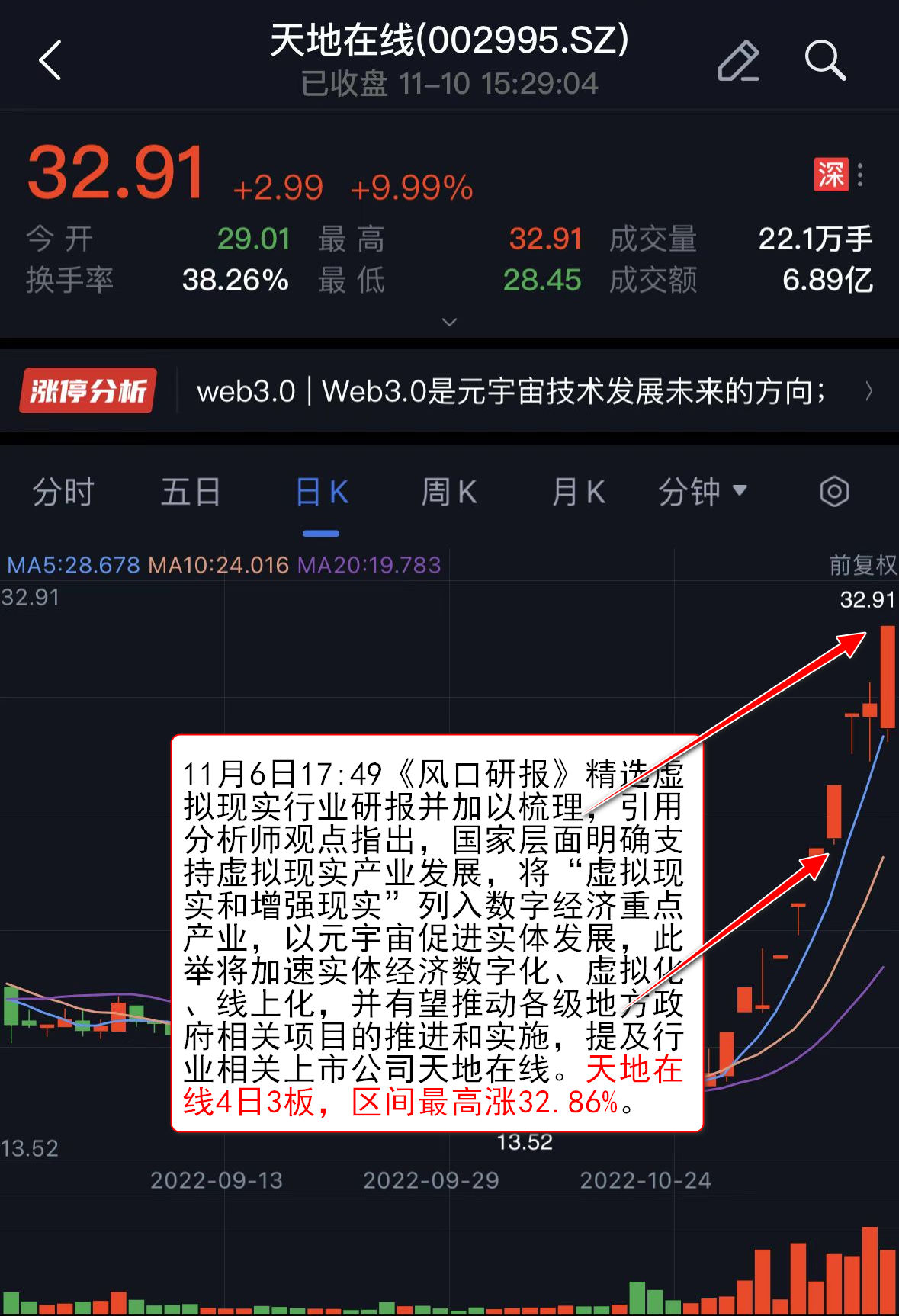
Task: Switch to the 五日 chart tab
Action: click(191, 492)
